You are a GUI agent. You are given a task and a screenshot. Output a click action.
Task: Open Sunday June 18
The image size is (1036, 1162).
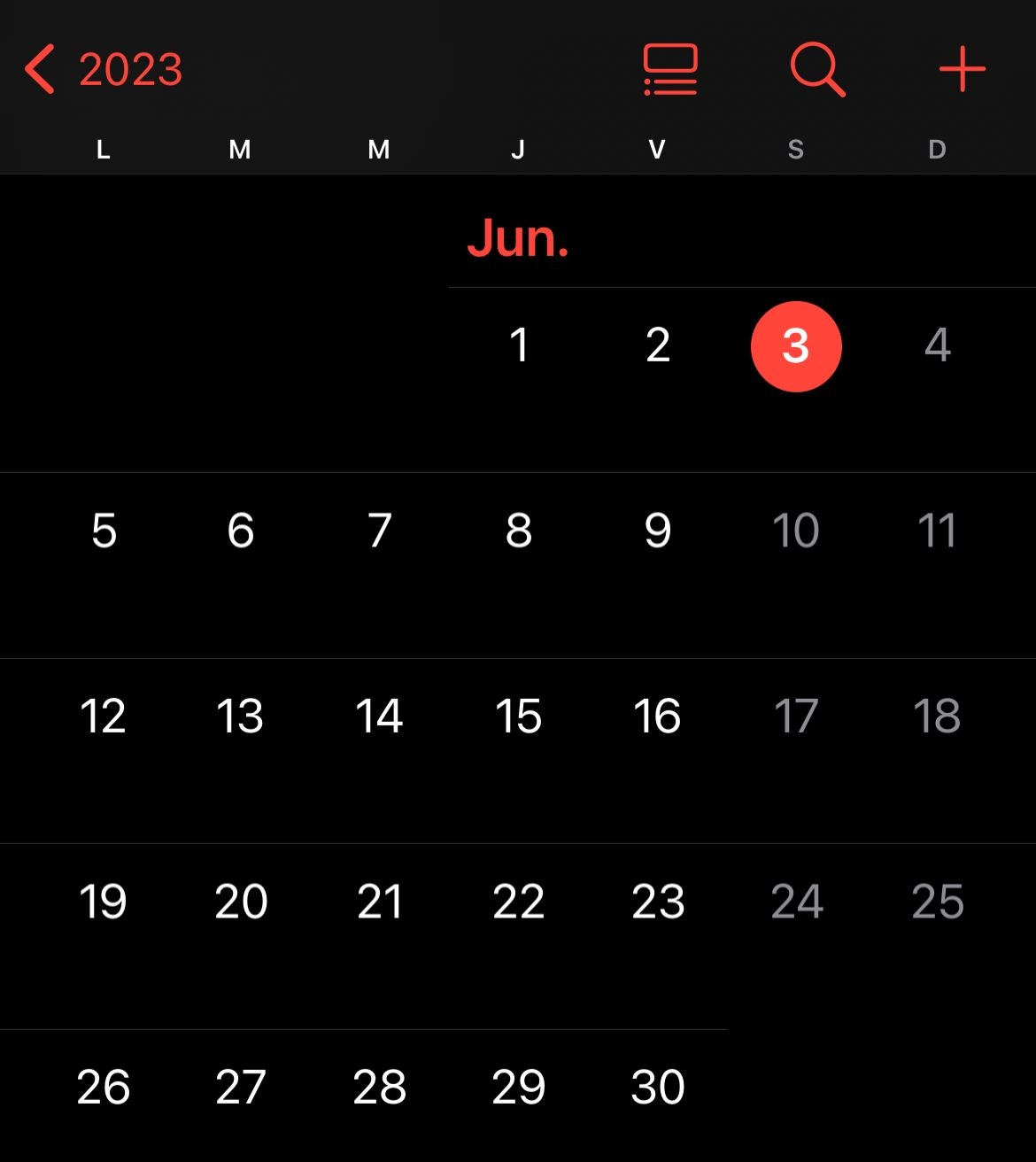click(x=937, y=717)
